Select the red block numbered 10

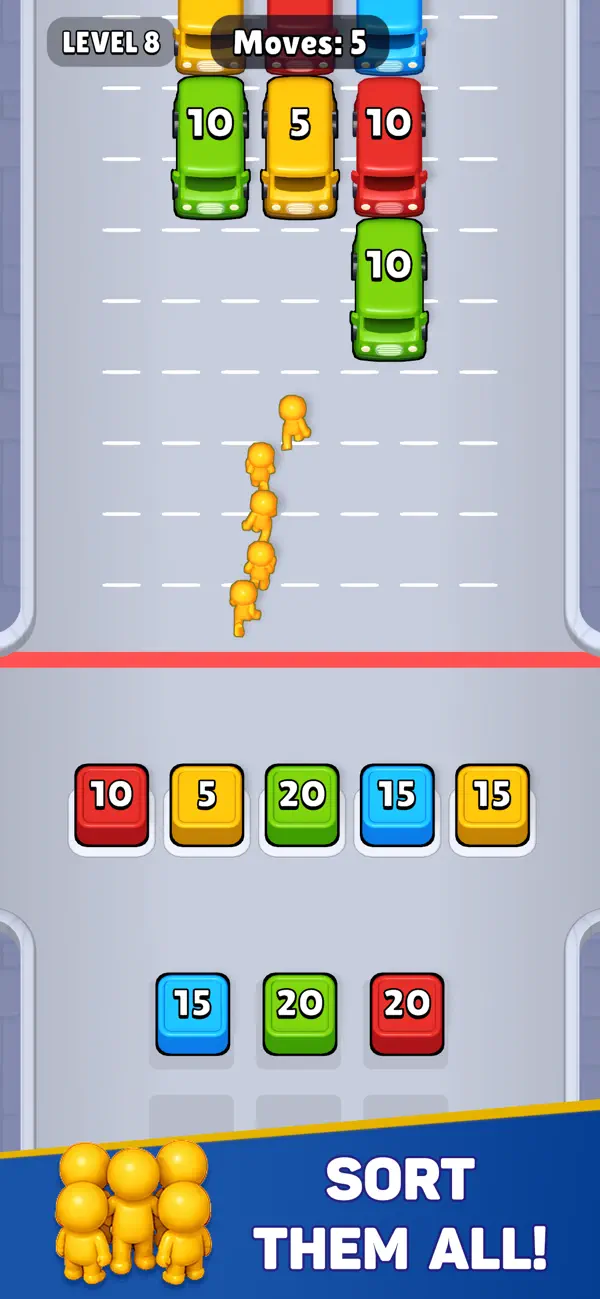pos(111,805)
